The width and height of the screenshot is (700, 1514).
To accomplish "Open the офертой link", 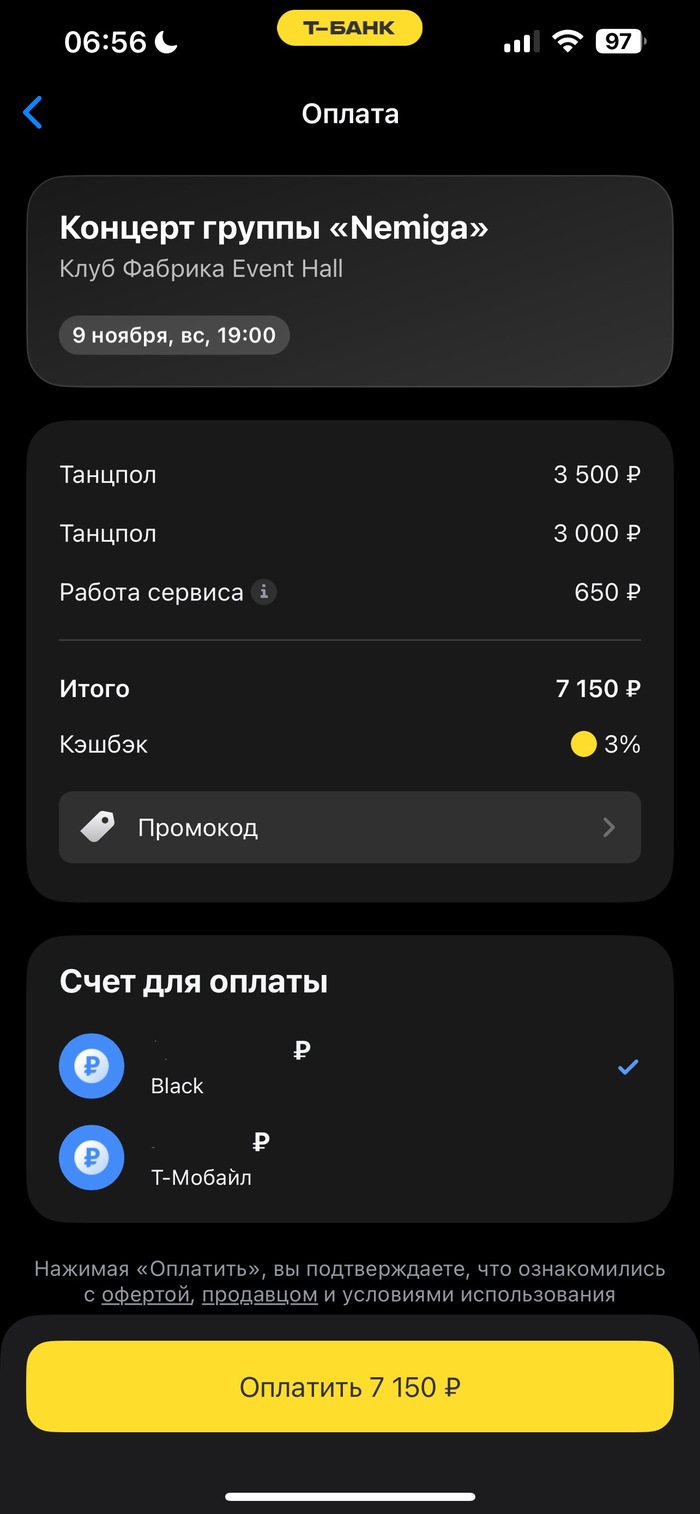I will (146, 1295).
